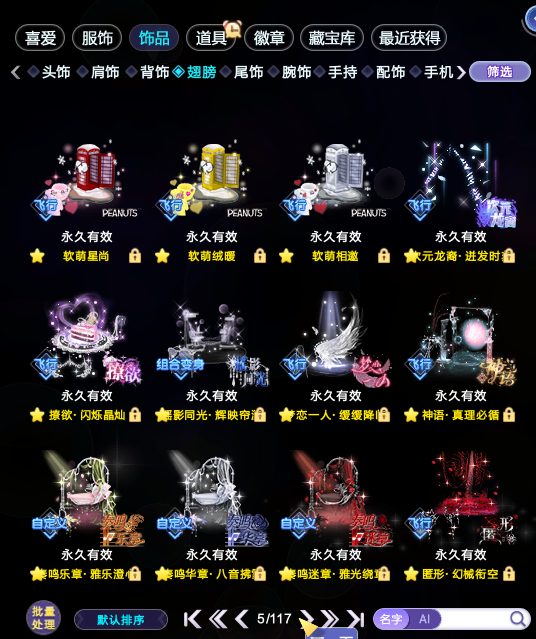This screenshot has width=536, height=639.
Task: Open the 藏宝库 tab
Action: tap(332, 38)
